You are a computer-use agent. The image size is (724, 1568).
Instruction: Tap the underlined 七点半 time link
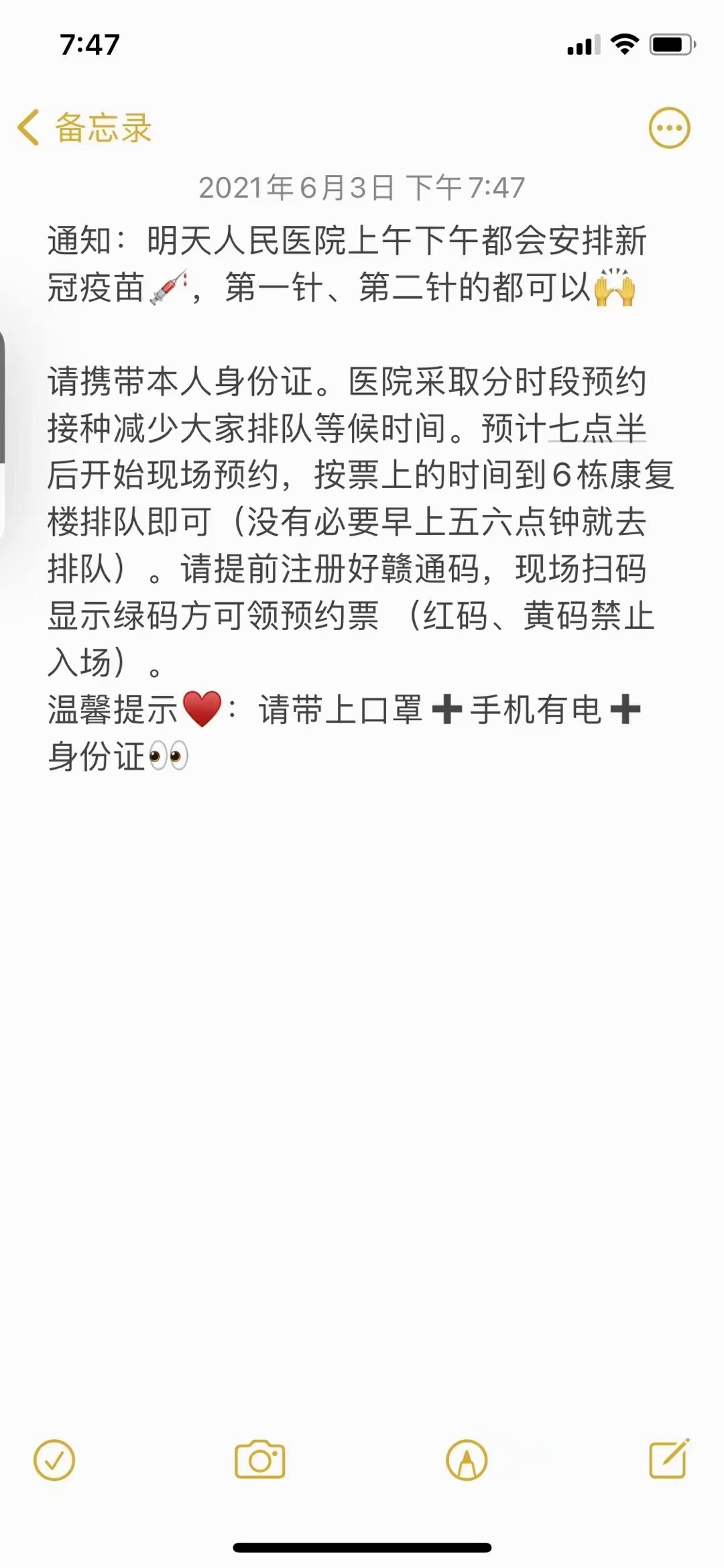click(x=597, y=428)
